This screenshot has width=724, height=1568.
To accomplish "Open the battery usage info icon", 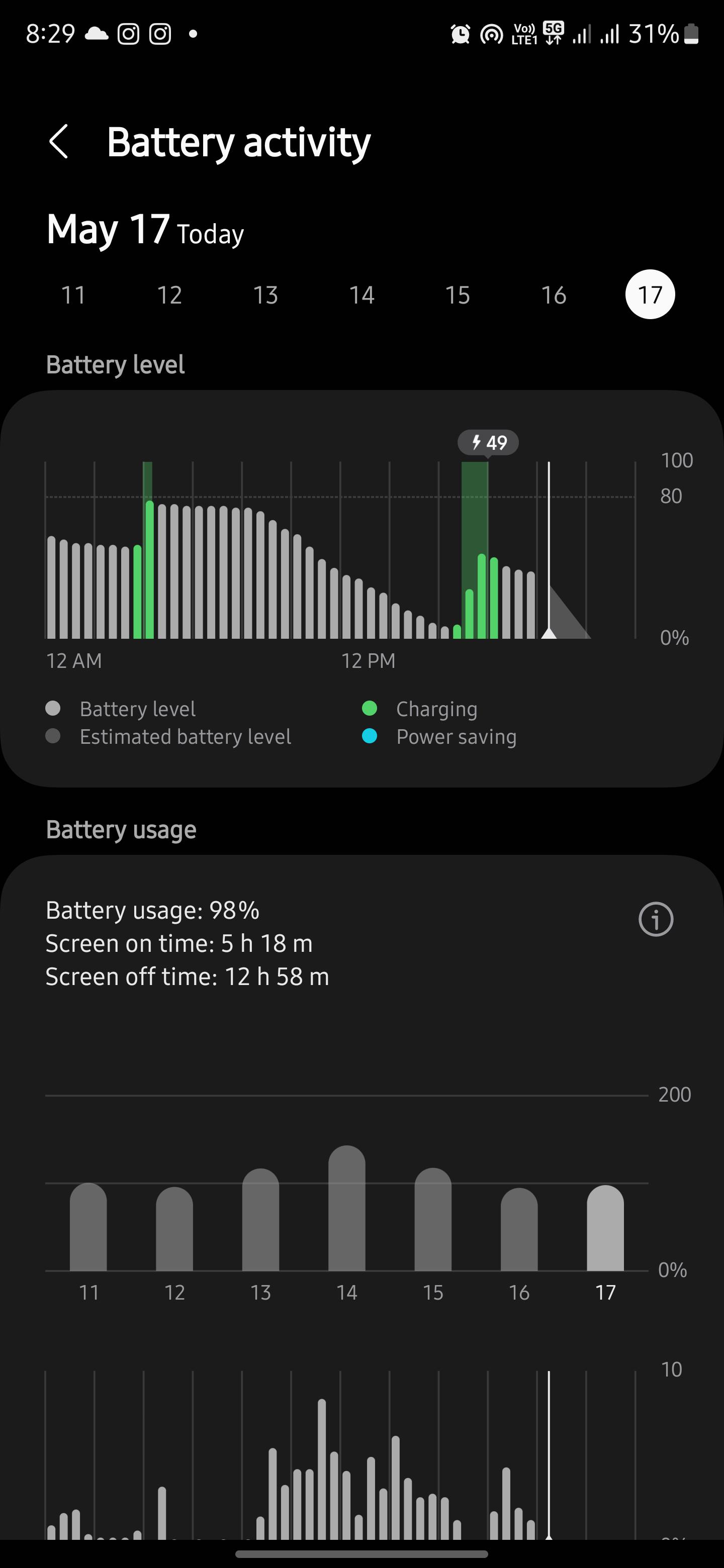I will tap(655, 919).
